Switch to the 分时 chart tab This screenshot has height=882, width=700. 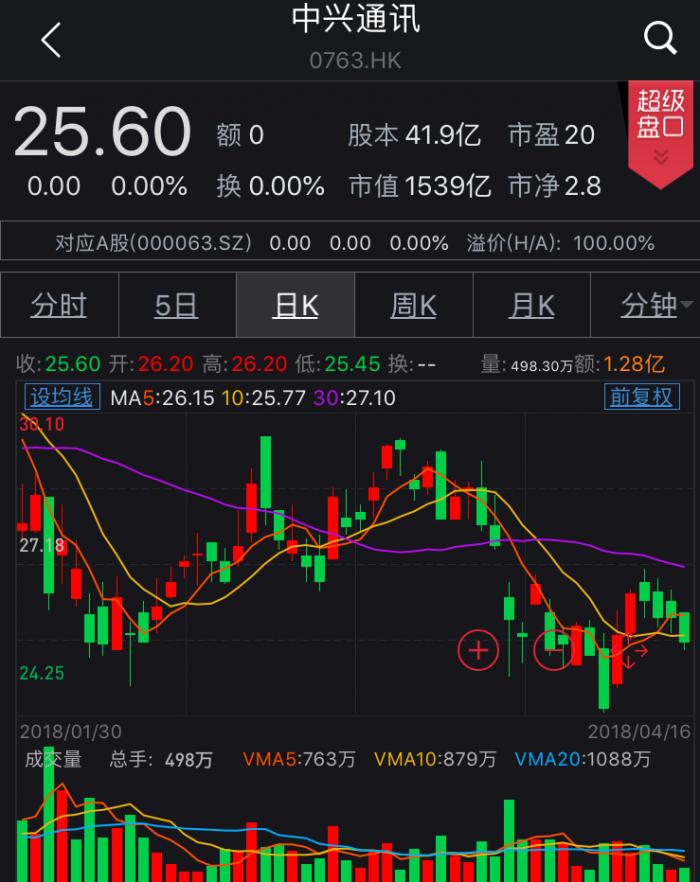(x=59, y=305)
